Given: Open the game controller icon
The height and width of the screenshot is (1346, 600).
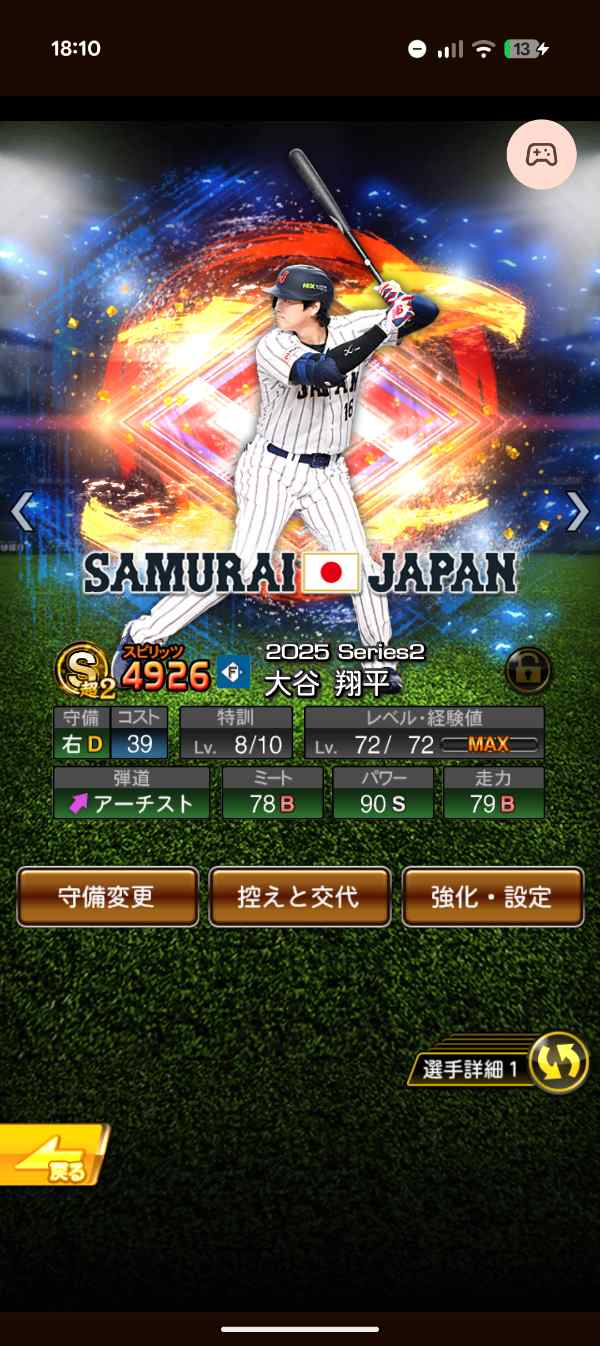Looking at the screenshot, I should click(x=541, y=154).
